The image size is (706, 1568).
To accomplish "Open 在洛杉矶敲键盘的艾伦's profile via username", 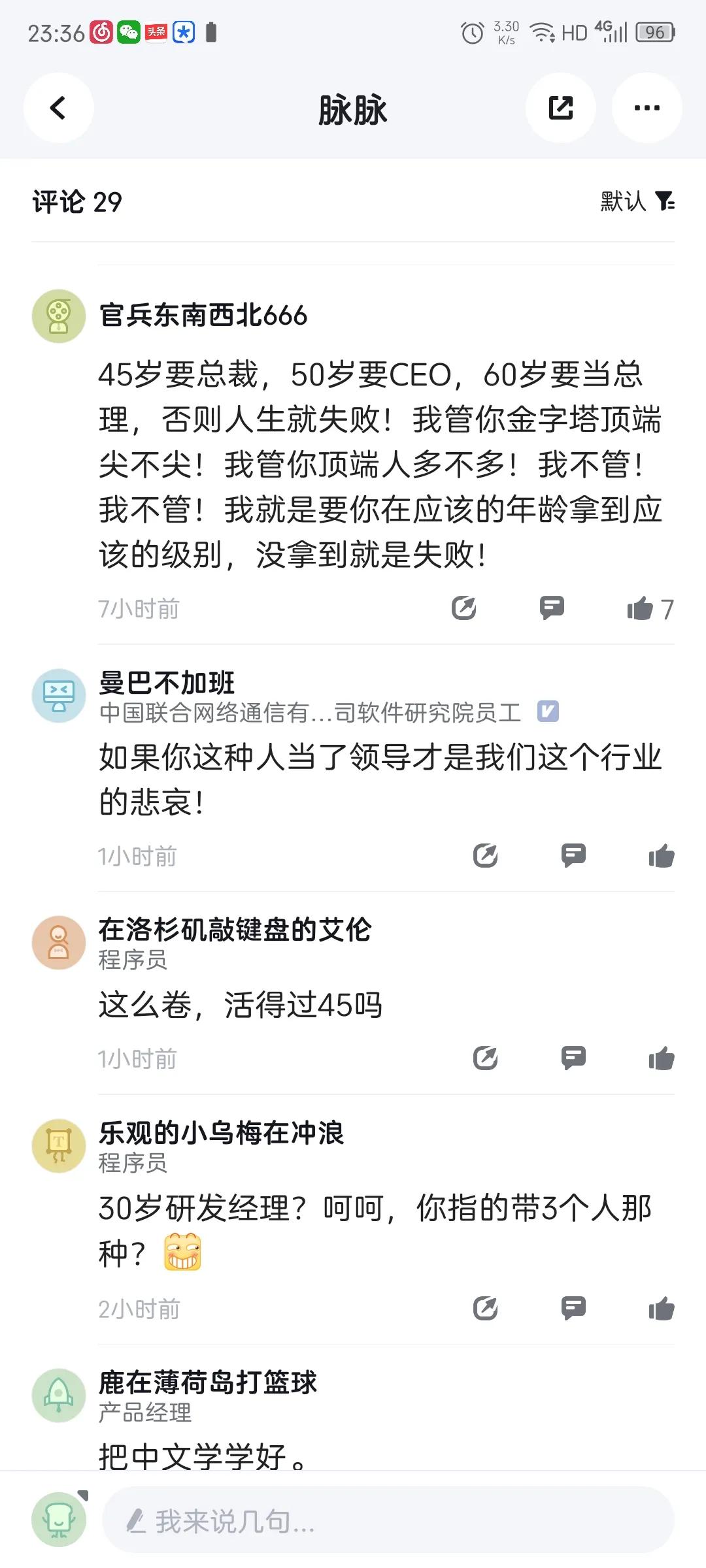I will click(x=235, y=932).
